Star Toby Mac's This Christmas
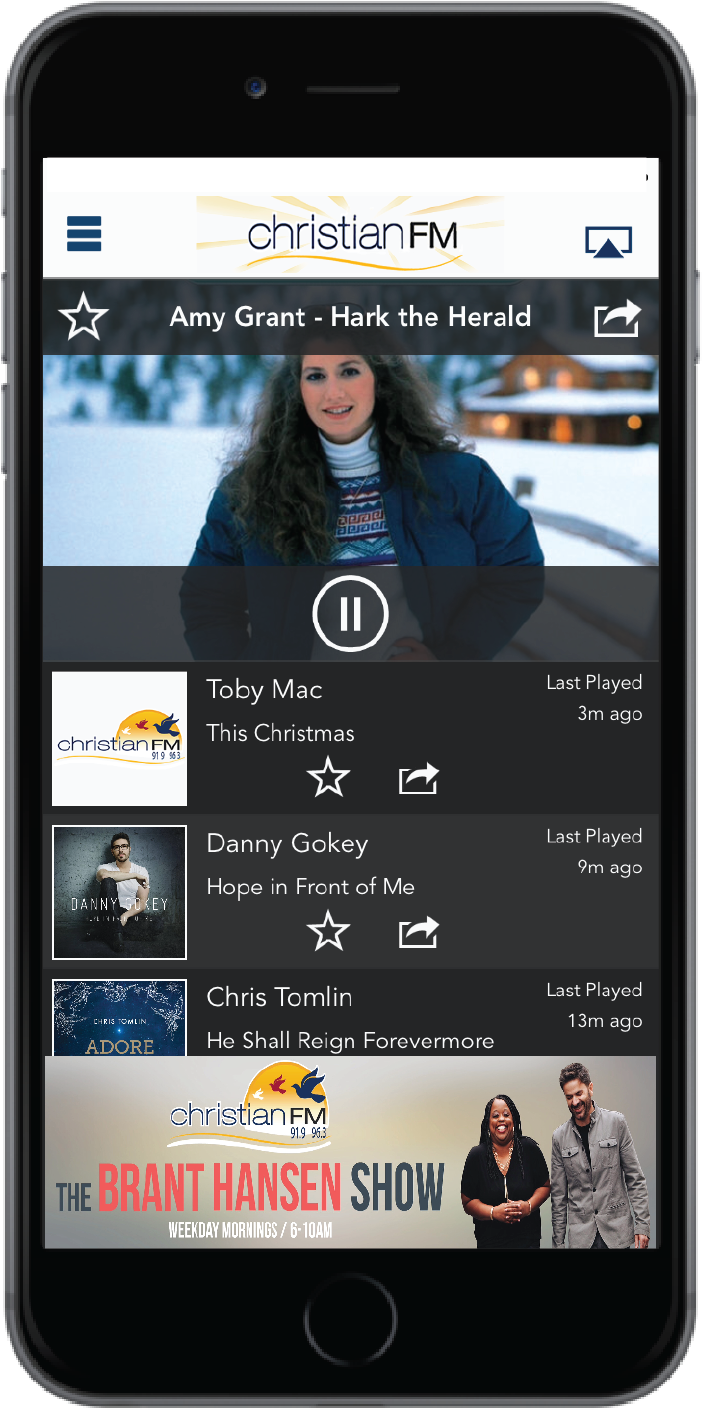Image resolution: width=702 pixels, height=1410 pixels. (x=328, y=777)
